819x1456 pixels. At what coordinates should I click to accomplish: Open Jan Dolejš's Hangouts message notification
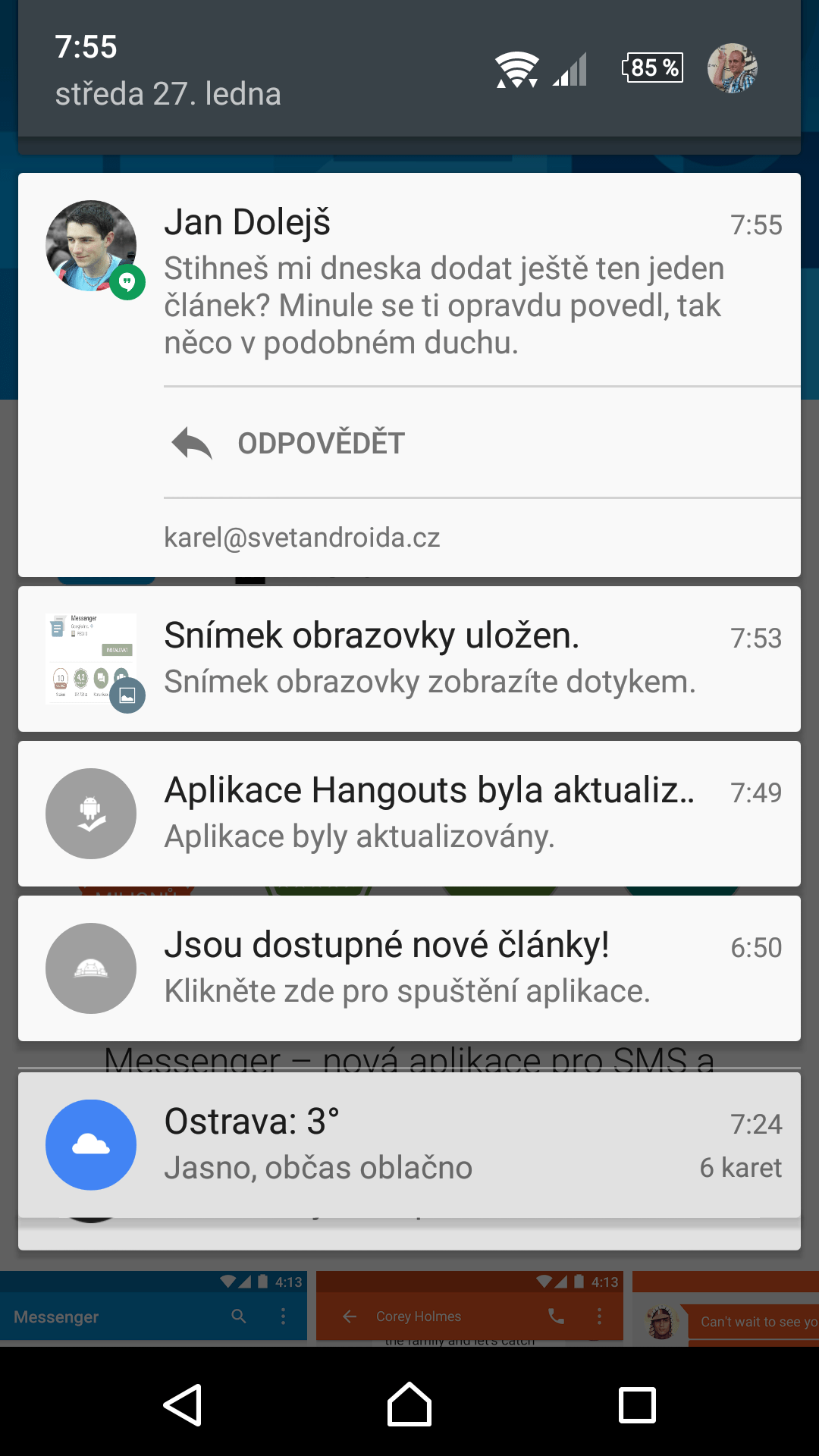pyautogui.click(x=409, y=281)
